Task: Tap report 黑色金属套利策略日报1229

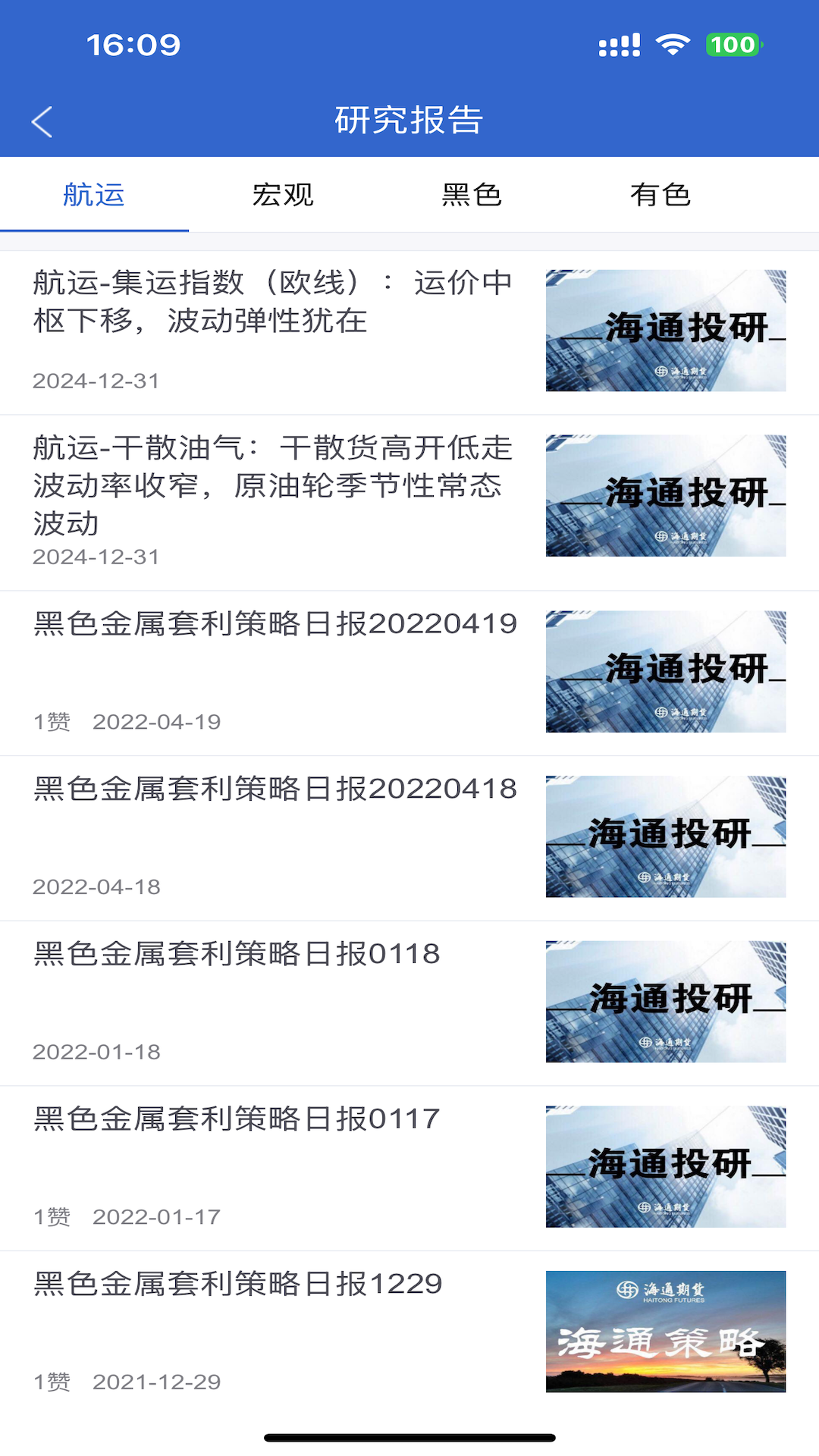Action: tap(237, 1285)
